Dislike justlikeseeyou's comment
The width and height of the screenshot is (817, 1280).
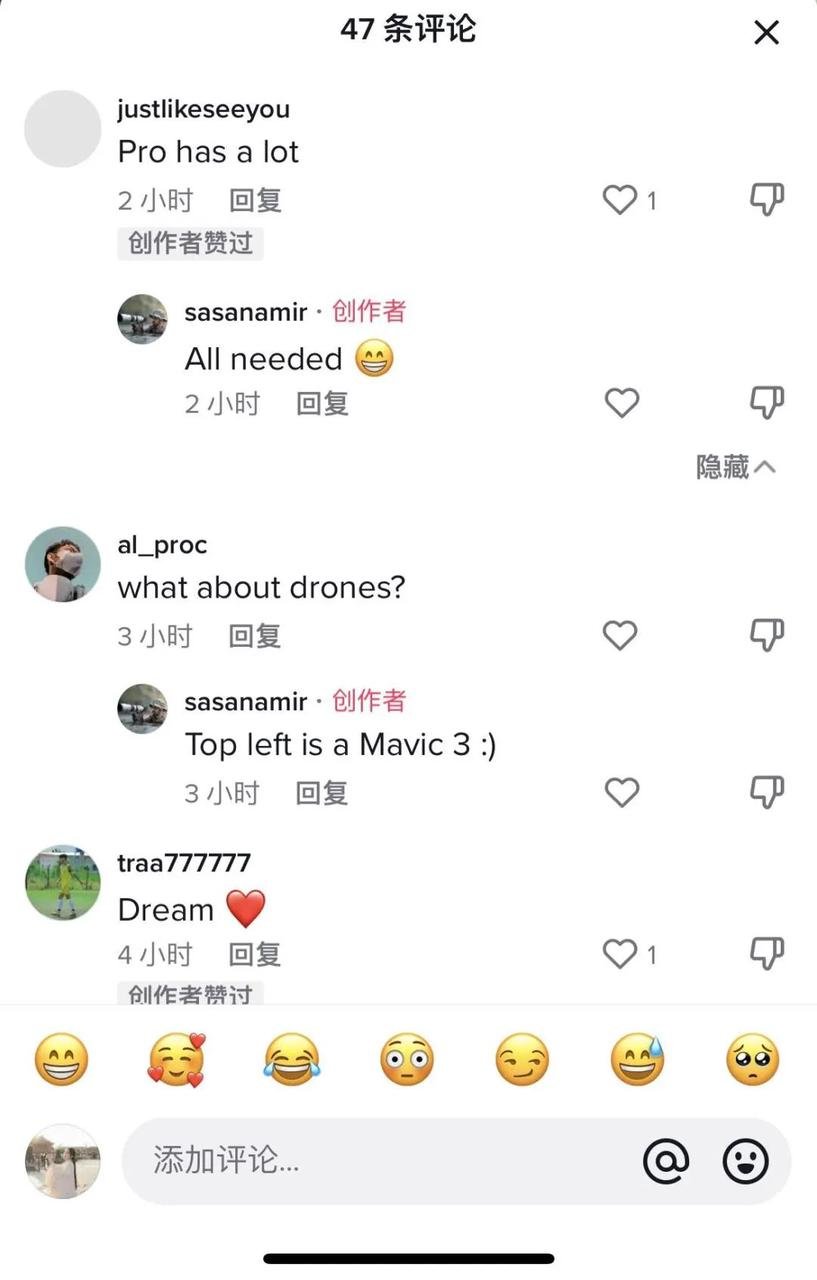tap(767, 200)
